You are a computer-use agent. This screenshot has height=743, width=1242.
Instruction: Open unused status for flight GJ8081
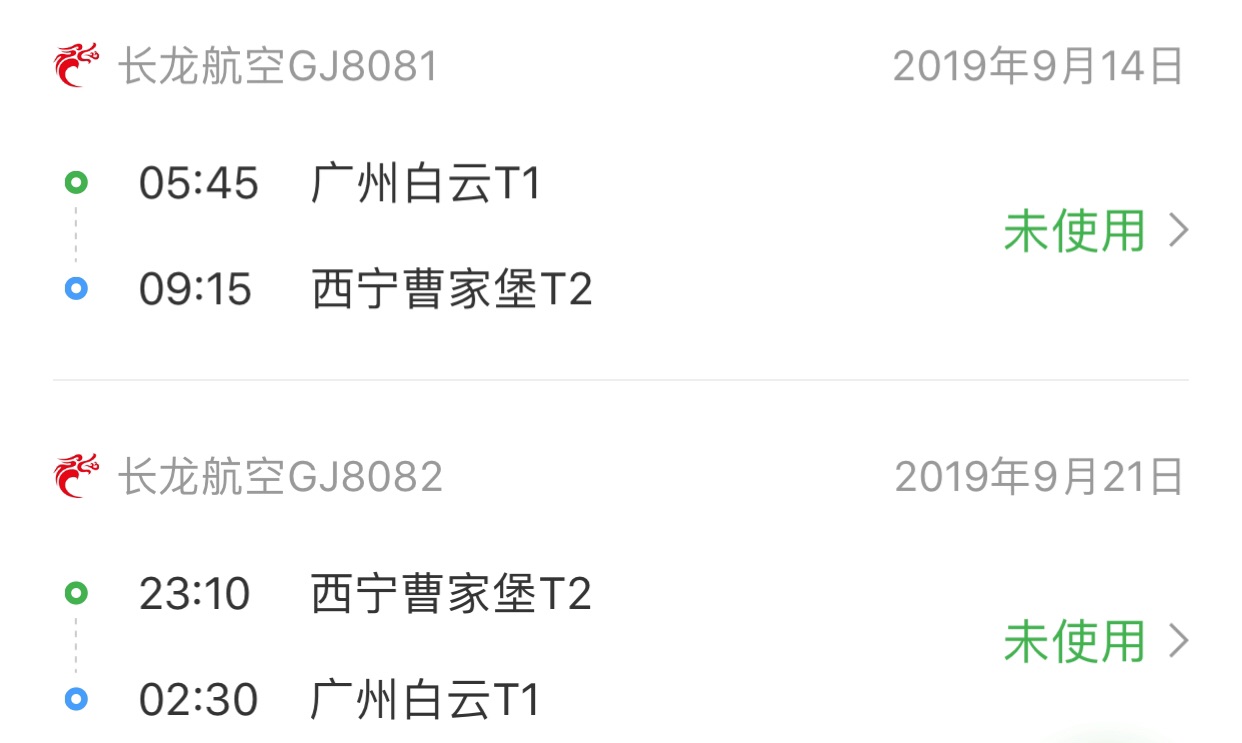[1095, 232]
